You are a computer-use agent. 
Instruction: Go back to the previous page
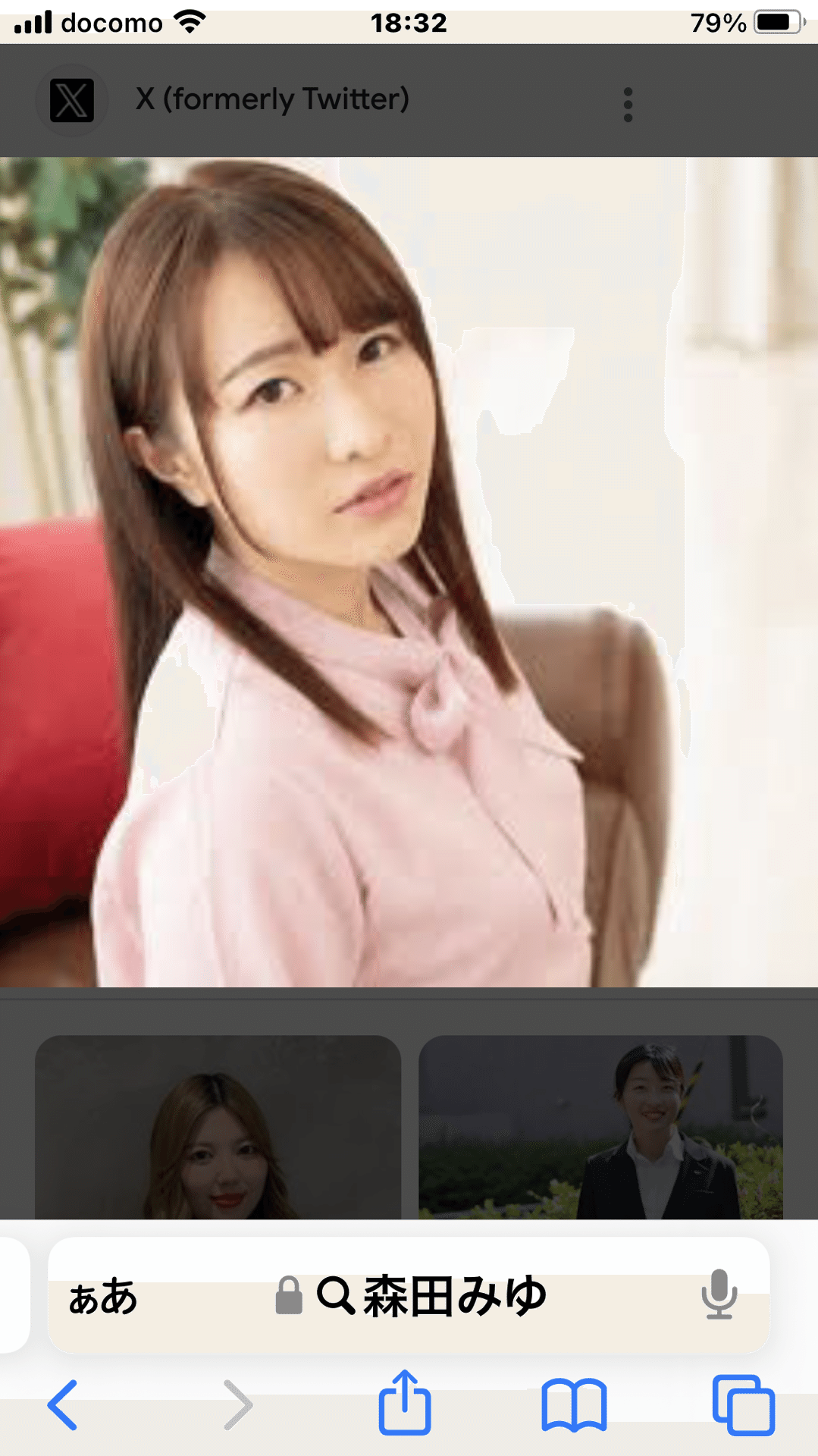tap(63, 1405)
